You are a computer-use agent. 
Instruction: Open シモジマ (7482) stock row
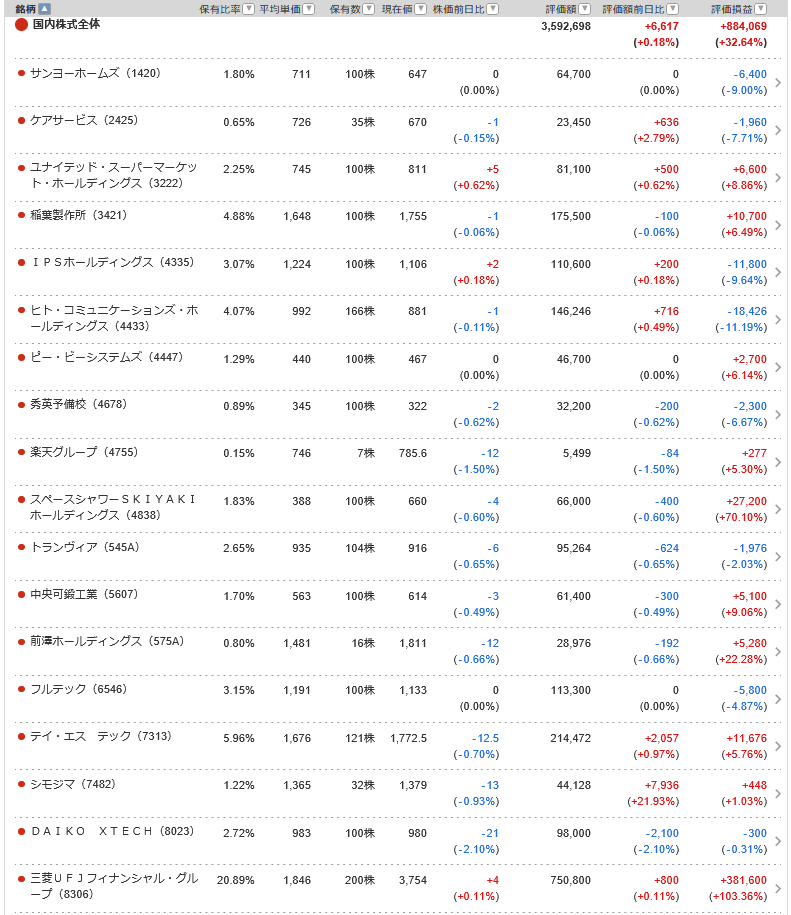point(398,794)
